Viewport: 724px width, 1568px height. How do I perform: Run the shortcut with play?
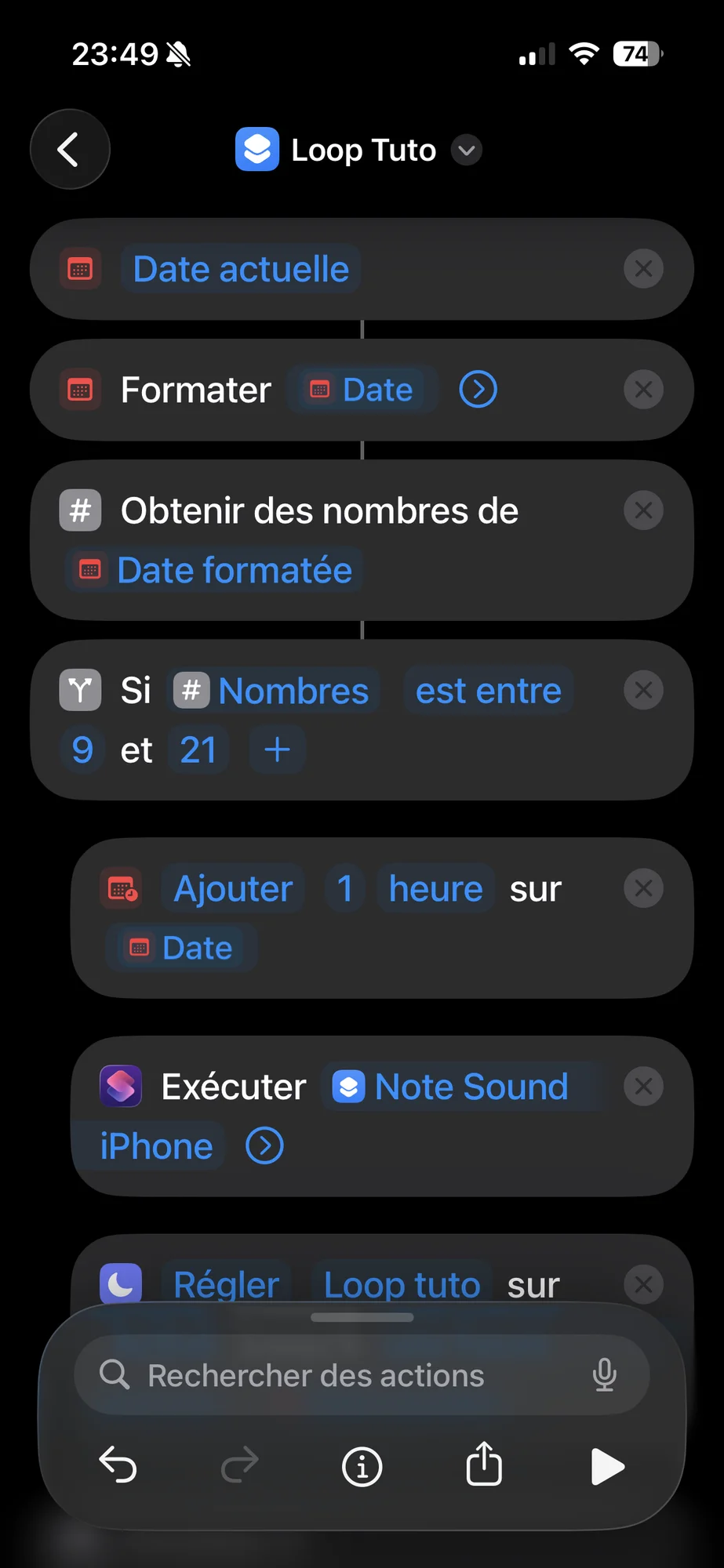(606, 1466)
